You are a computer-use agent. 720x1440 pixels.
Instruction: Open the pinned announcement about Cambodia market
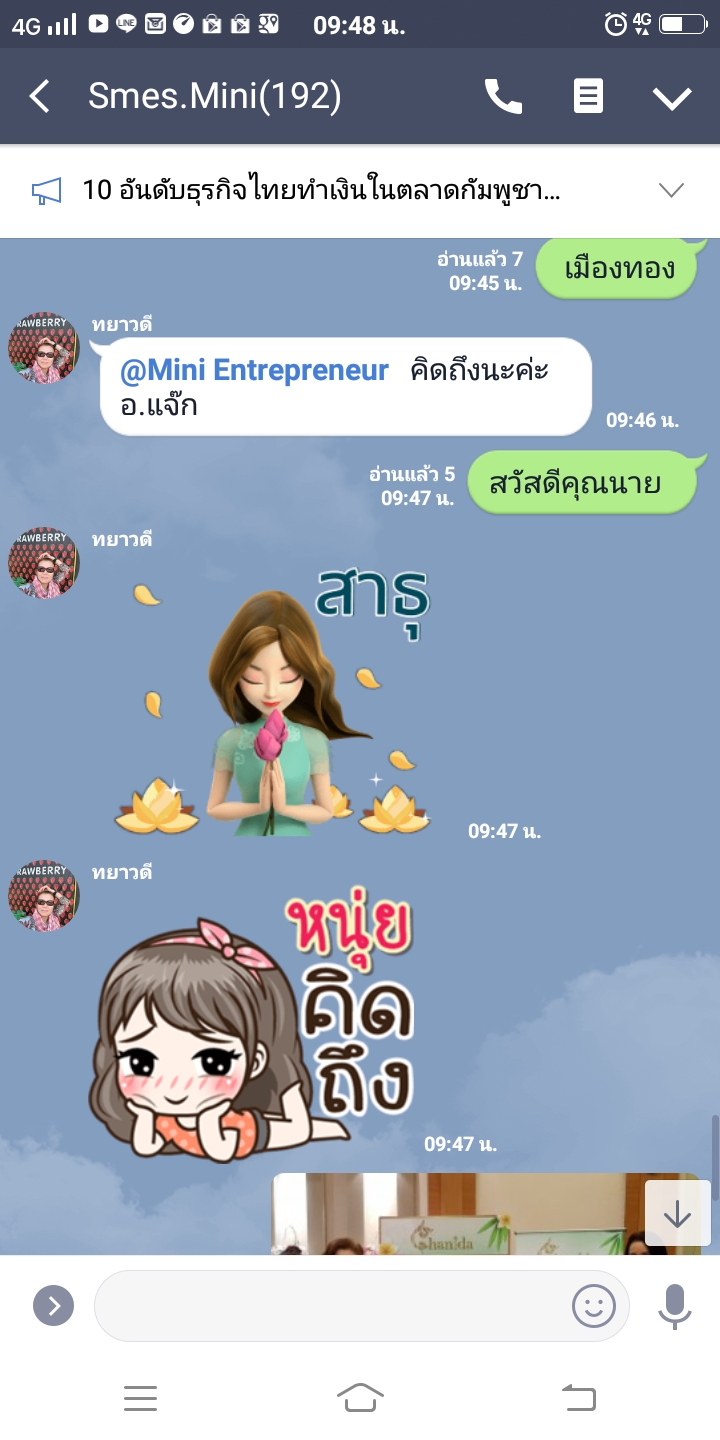320,190
